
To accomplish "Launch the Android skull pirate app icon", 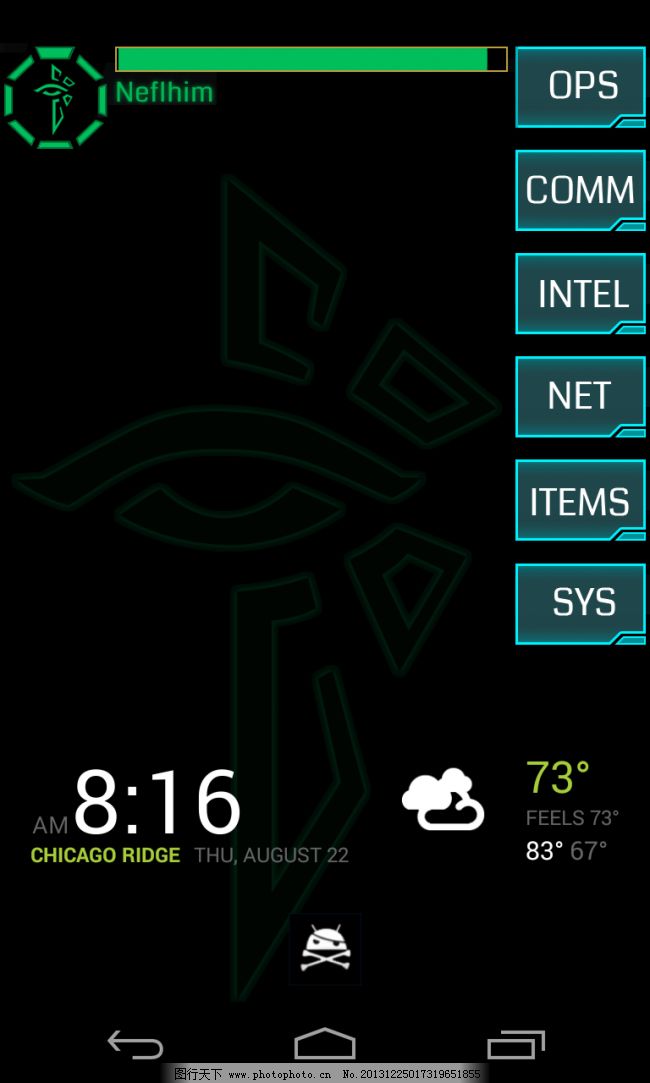I will tap(325, 949).
